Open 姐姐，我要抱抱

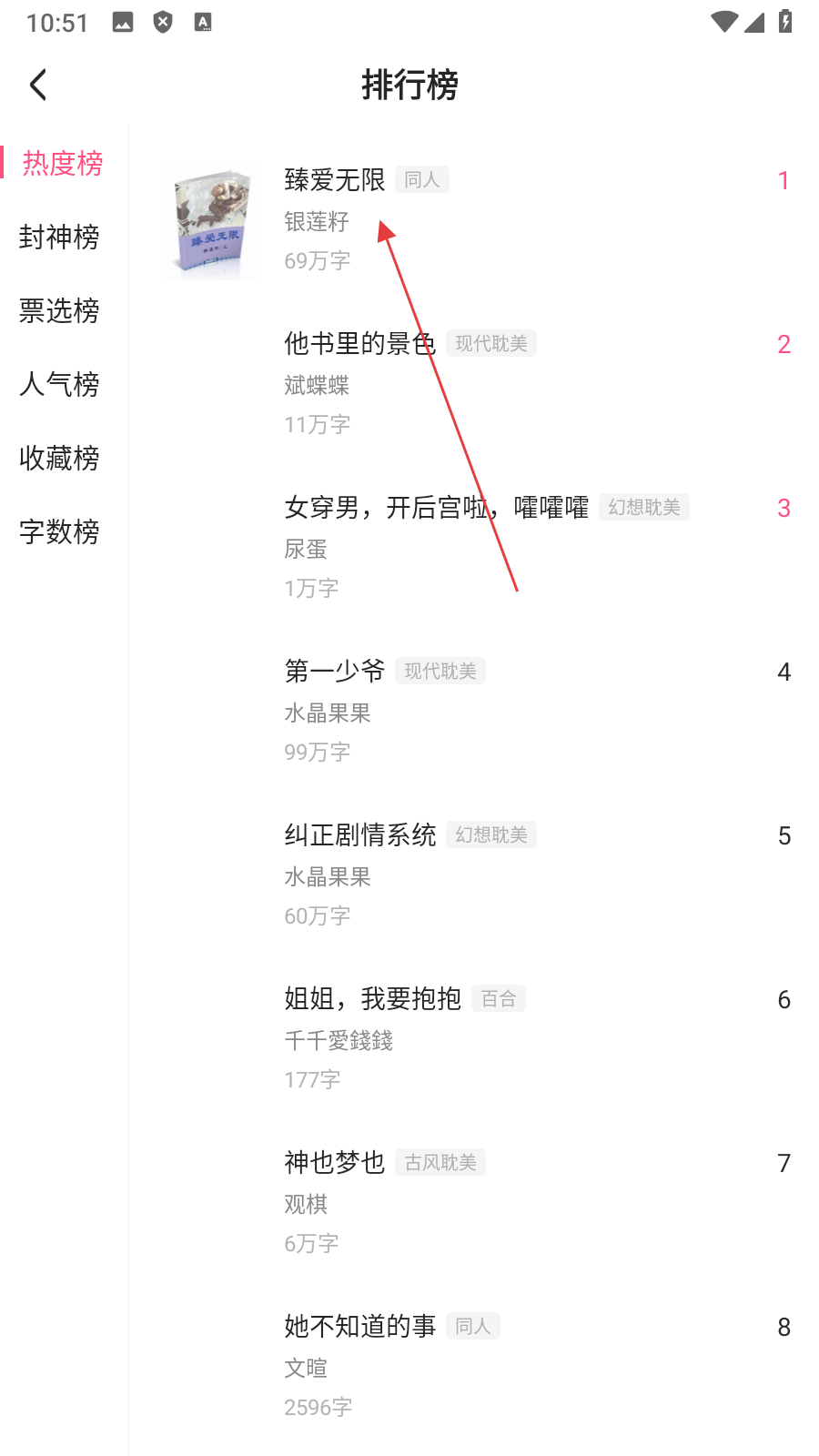pos(372,999)
